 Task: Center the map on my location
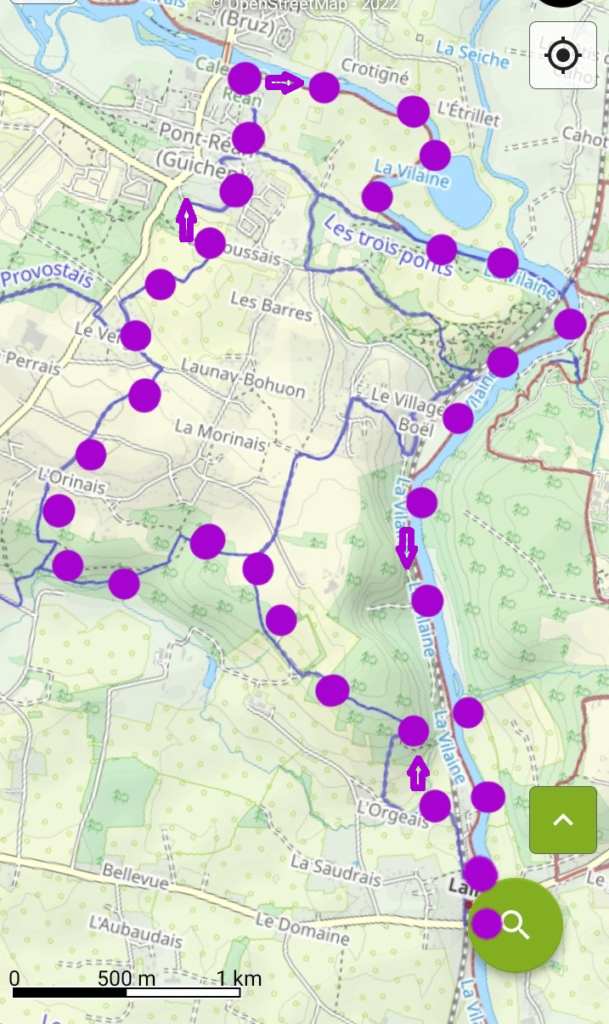(x=563, y=55)
